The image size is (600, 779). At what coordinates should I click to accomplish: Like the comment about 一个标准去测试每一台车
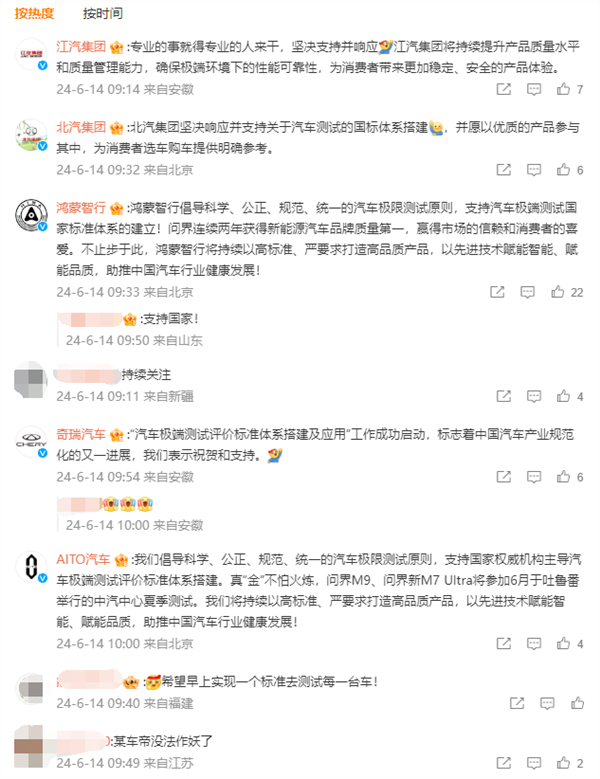(564, 703)
